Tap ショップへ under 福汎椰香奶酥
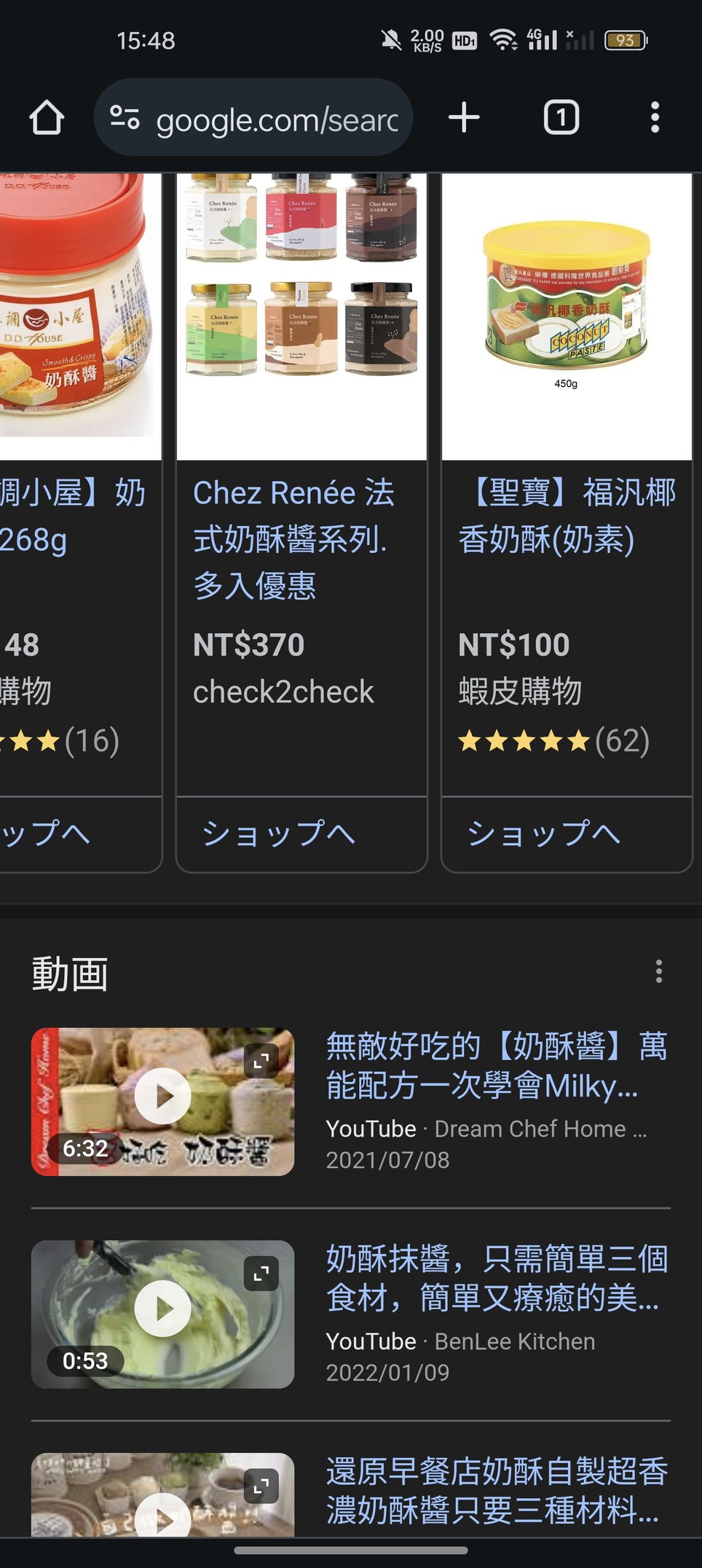The image size is (702, 1568). (544, 834)
